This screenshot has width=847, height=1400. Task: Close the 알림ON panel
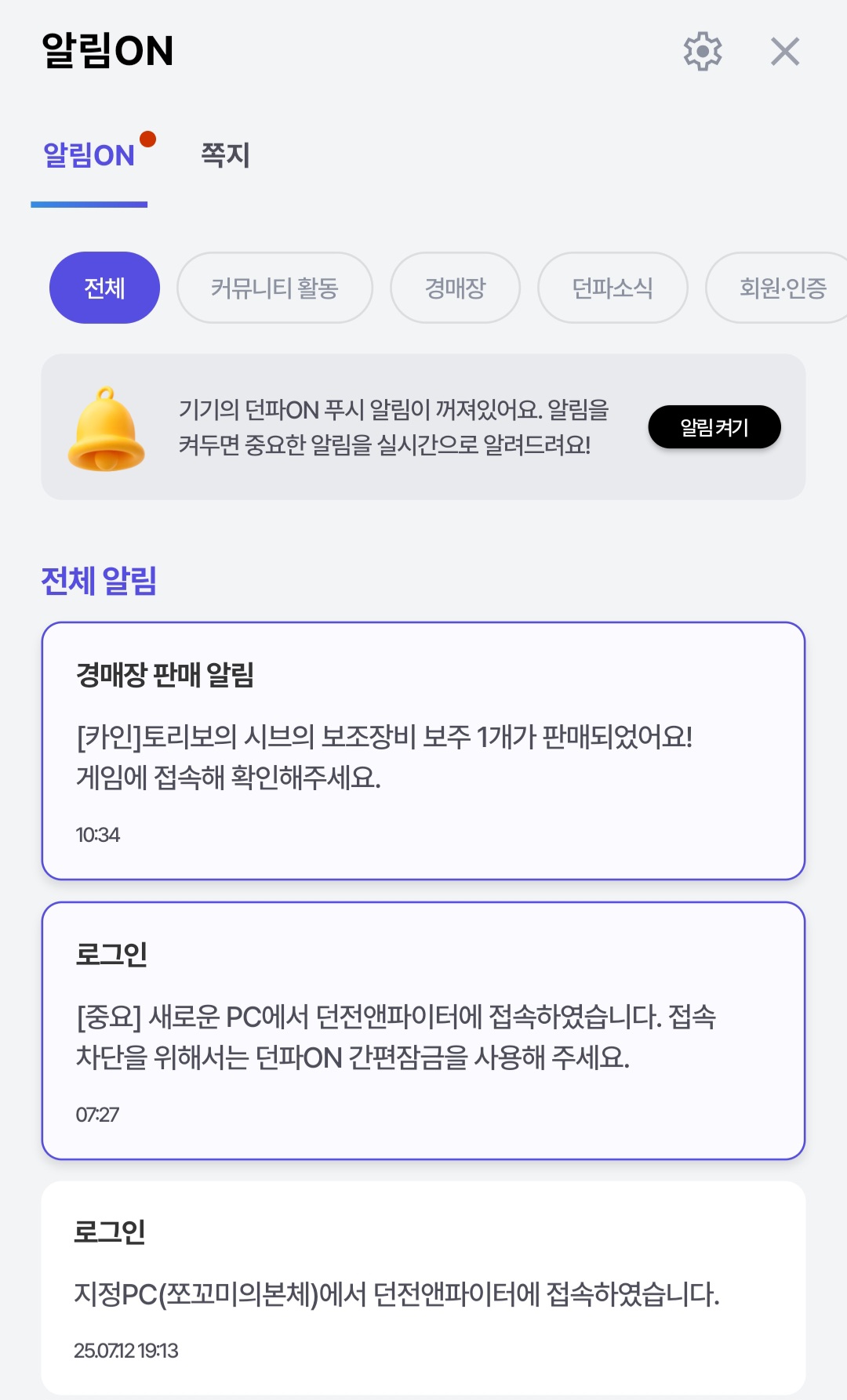tap(784, 52)
